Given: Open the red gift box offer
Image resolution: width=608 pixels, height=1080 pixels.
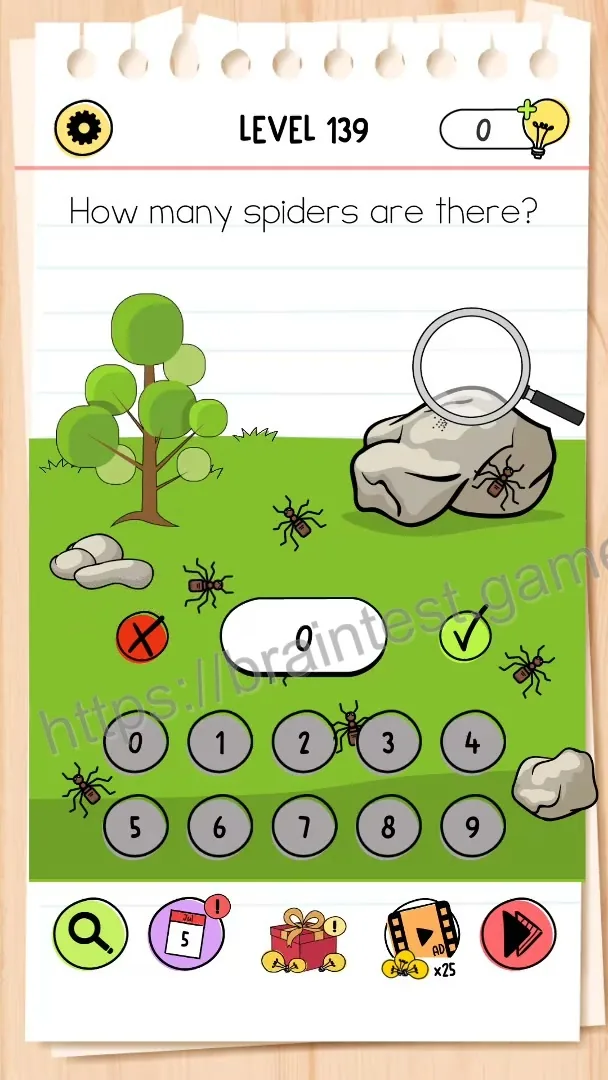Looking at the screenshot, I should tap(304, 939).
